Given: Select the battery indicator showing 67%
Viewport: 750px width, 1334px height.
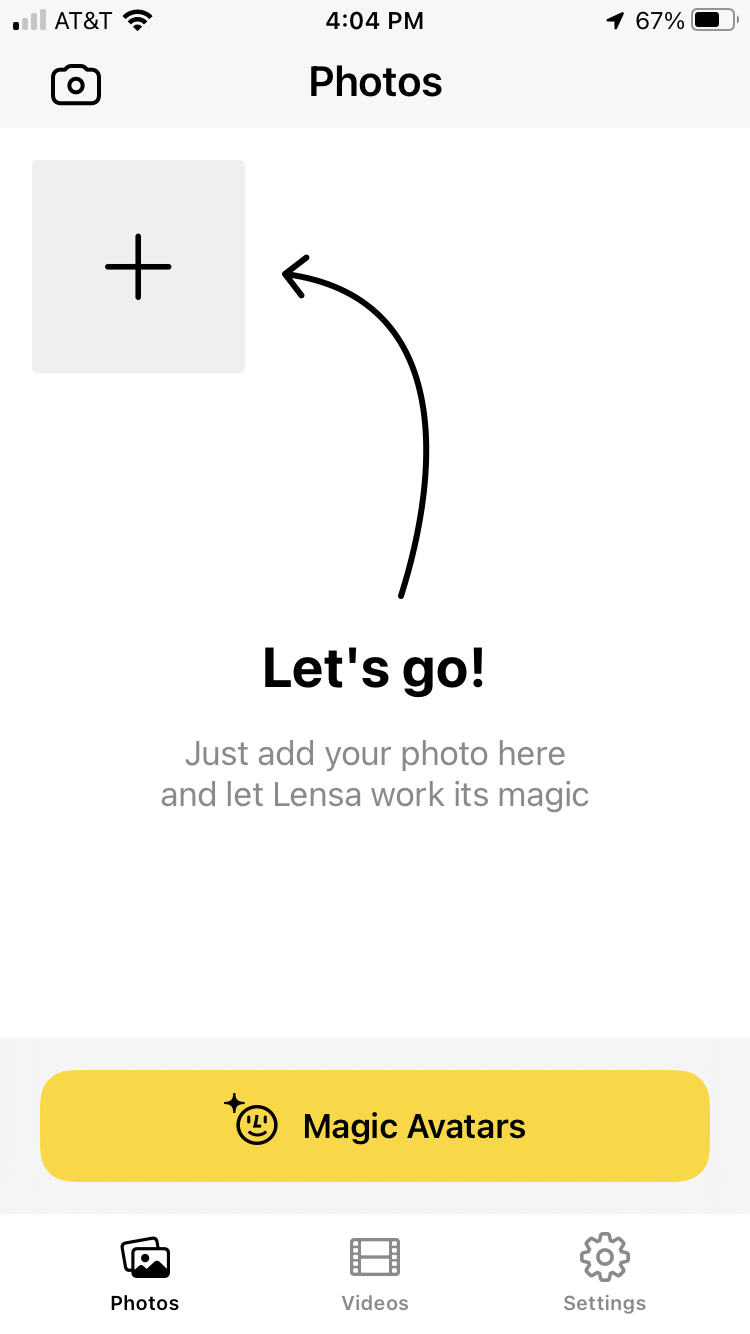Looking at the screenshot, I should 714,19.
